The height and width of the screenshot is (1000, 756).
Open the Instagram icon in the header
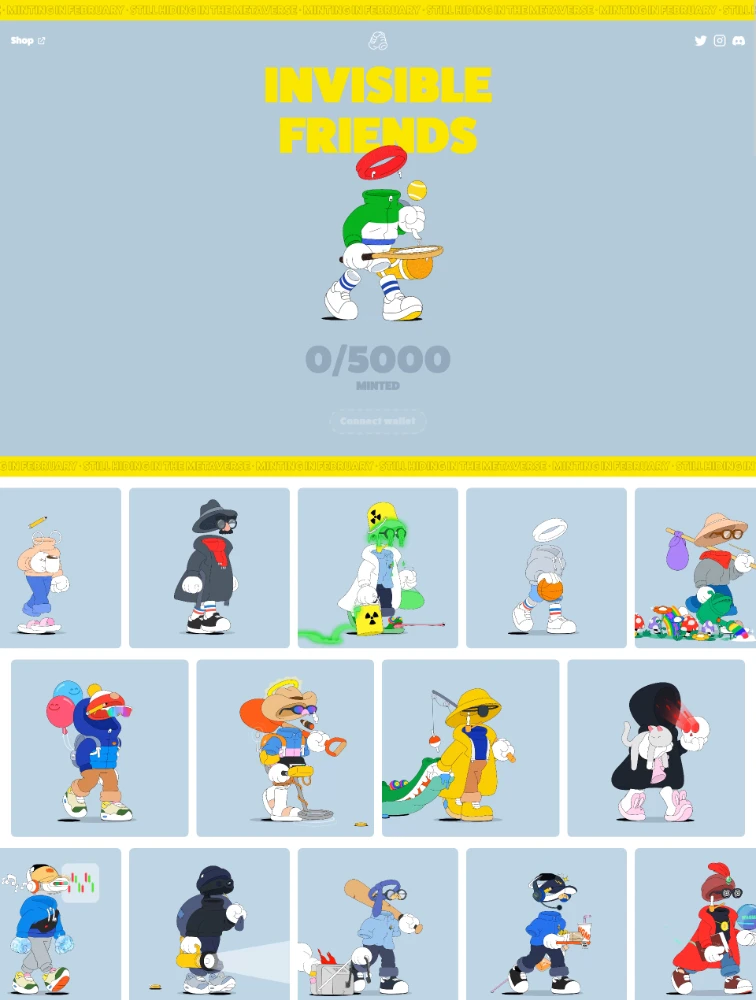point(719,41)
